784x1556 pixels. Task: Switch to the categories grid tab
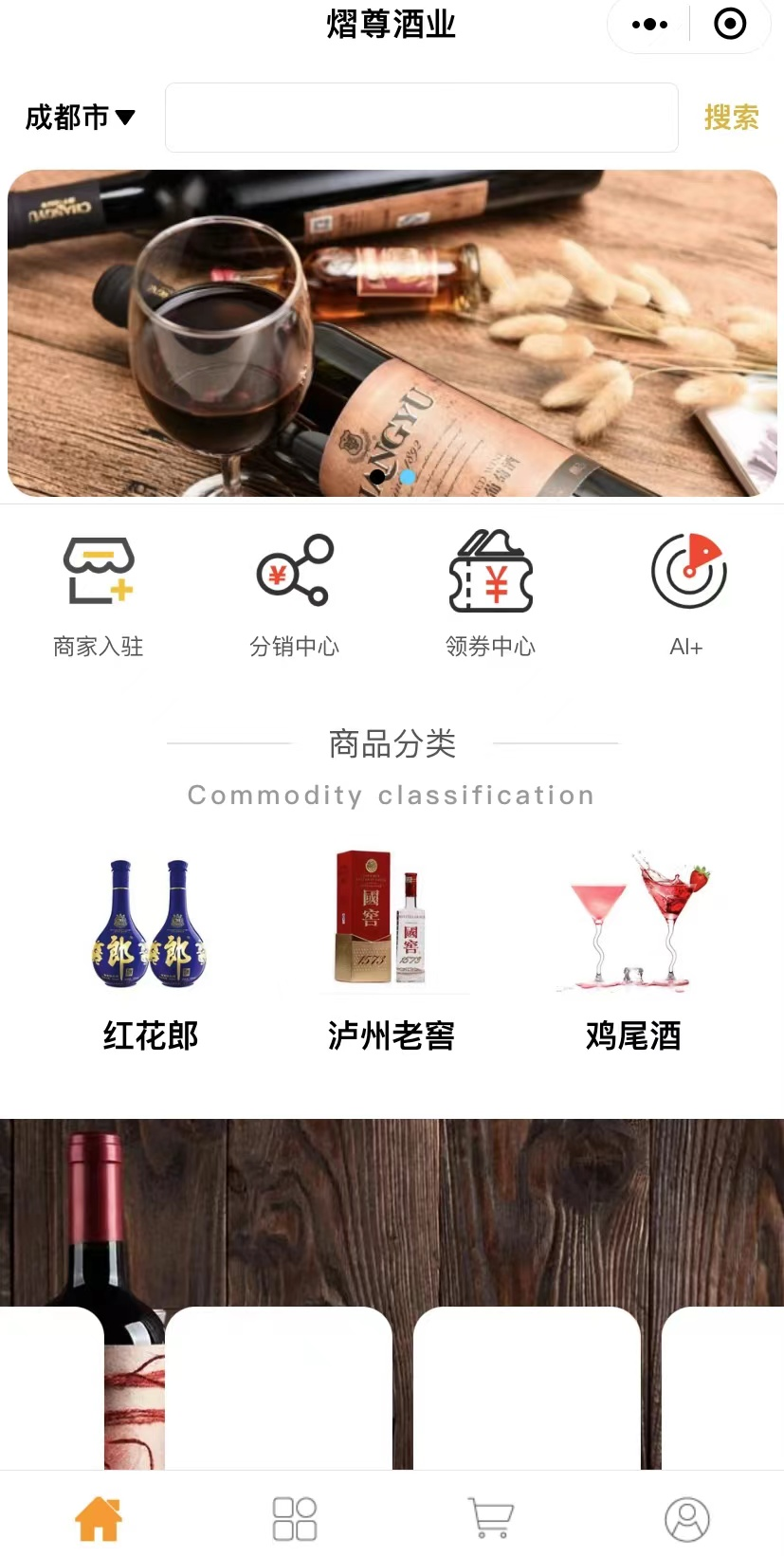[x=294, y=1518]
